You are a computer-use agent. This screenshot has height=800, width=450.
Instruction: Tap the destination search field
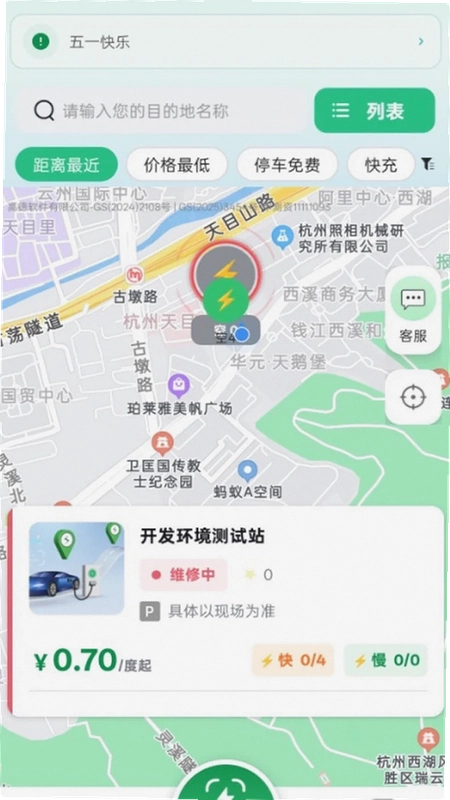(x=162, y=110)
